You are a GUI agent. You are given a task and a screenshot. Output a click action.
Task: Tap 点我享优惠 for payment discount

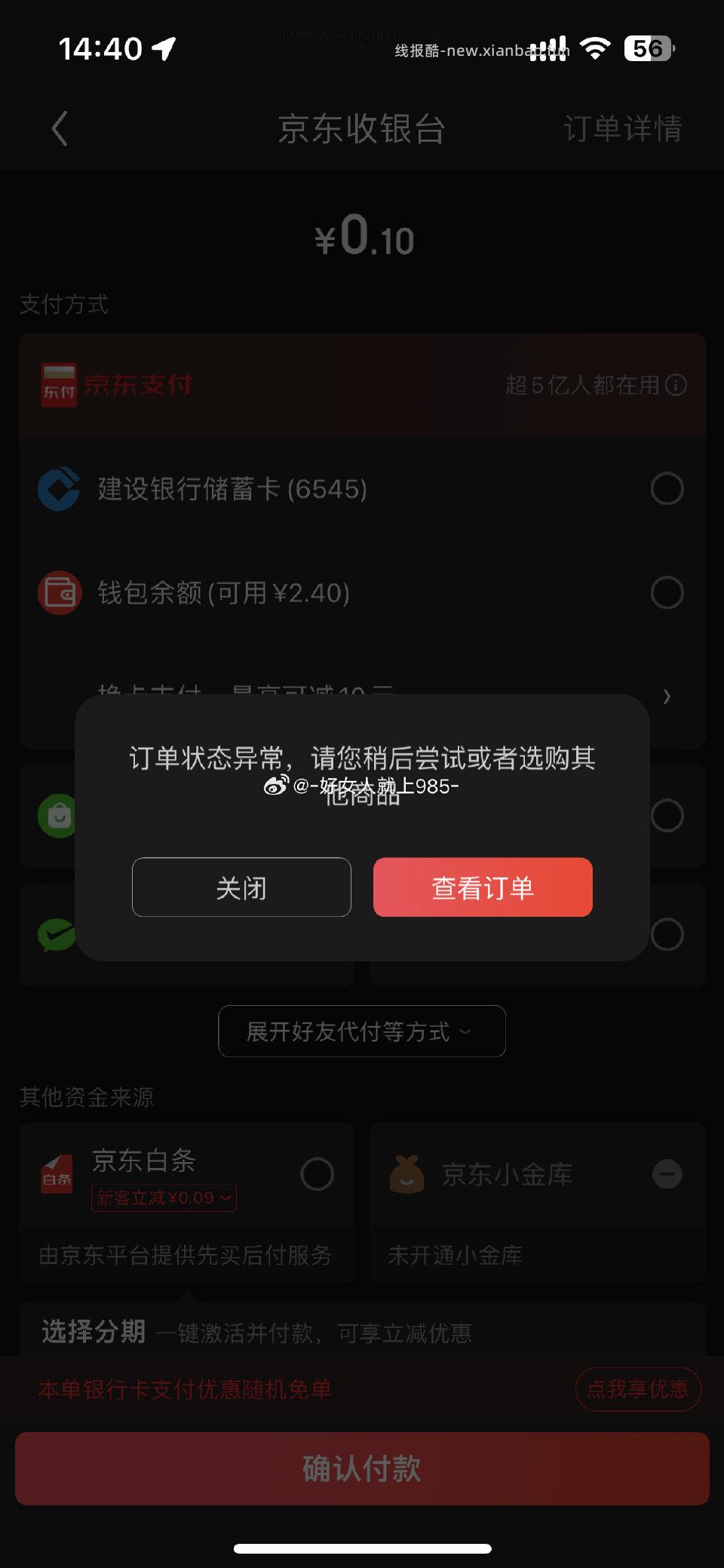pyautogui.click(x=638, y=1388)
